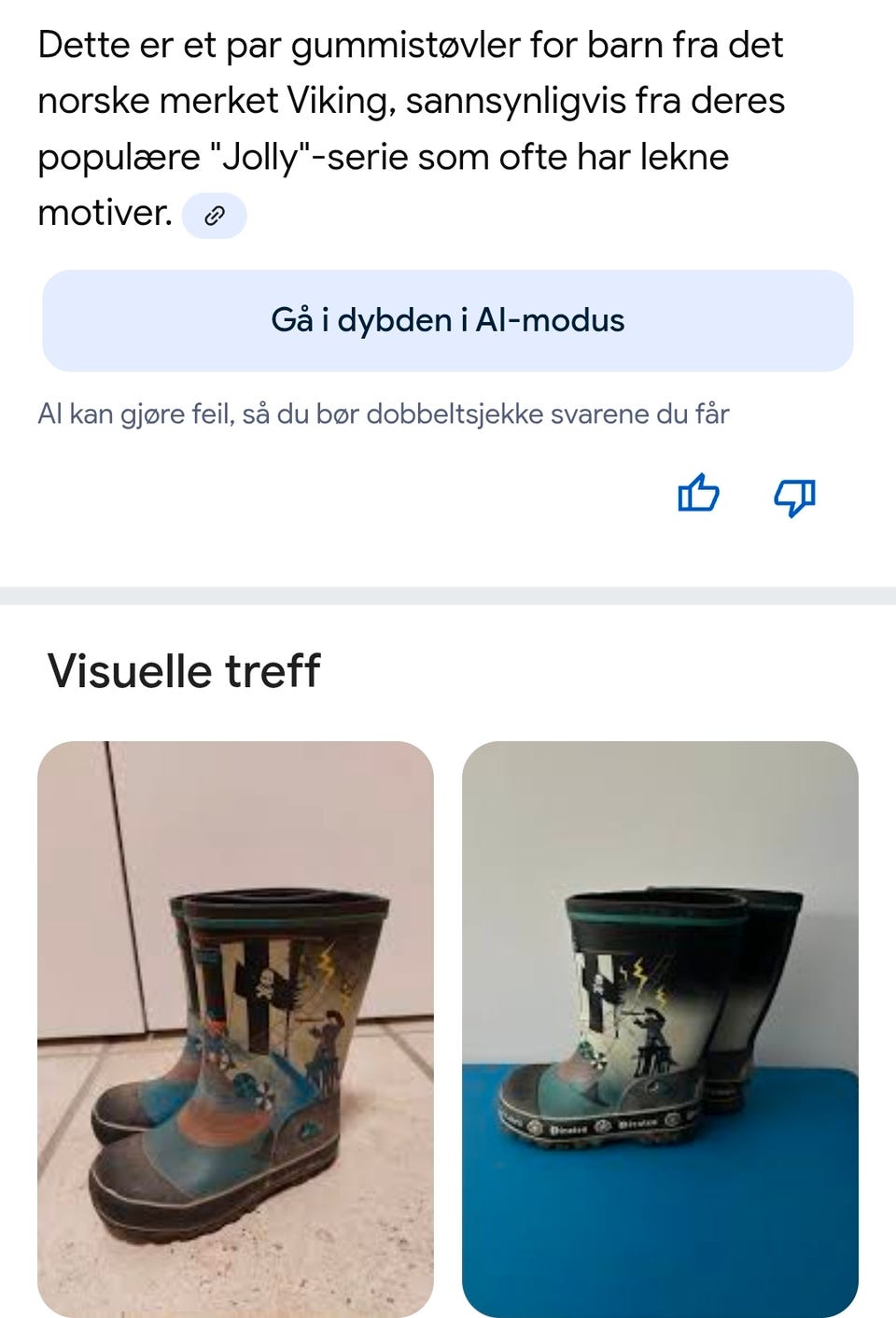This screenshot has height=1318, width=896.
Task: Dislike the AI response about gummistøvler
Action: (x=793, y=496)
